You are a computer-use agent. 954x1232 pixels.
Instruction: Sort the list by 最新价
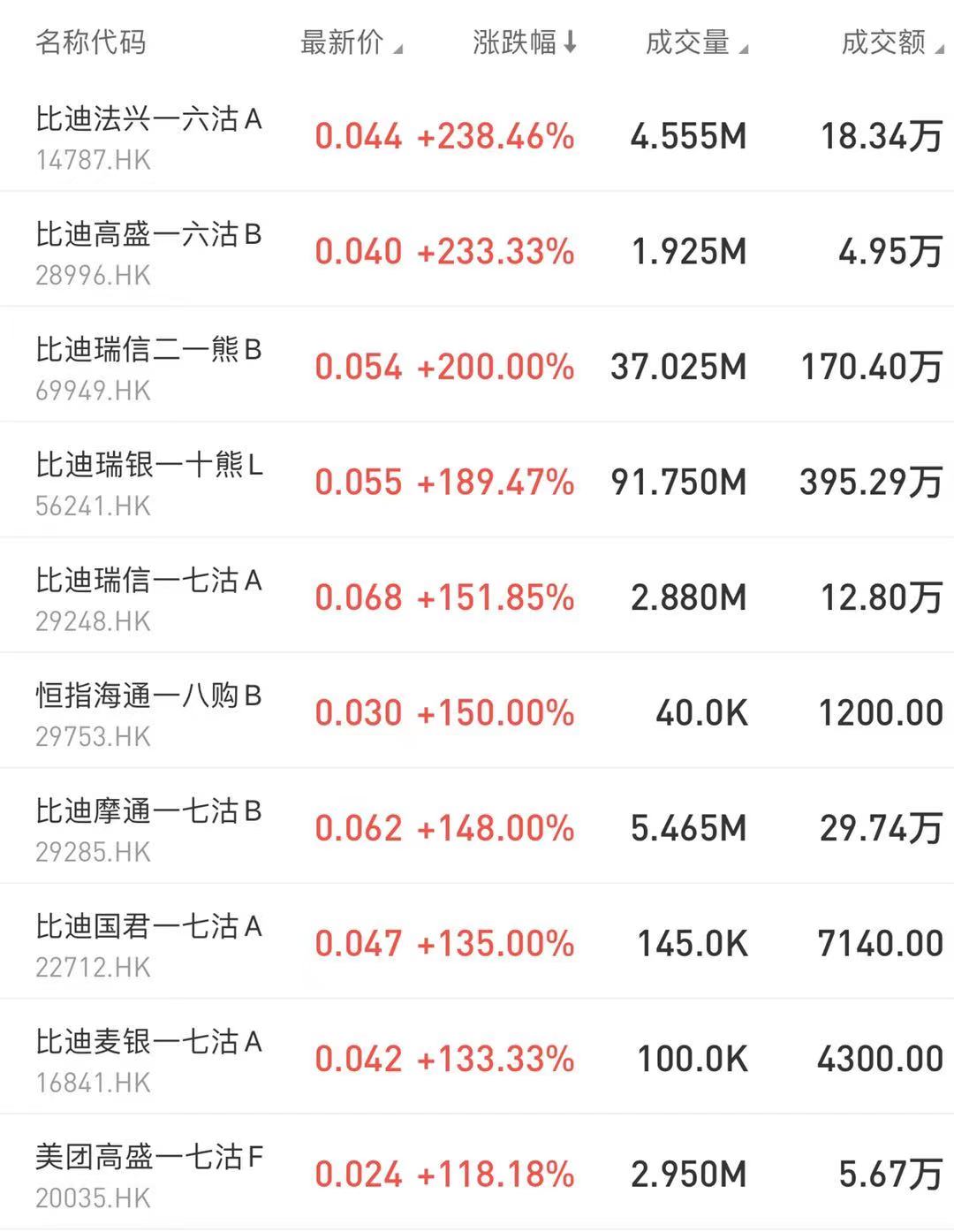[x=350, y=42]
